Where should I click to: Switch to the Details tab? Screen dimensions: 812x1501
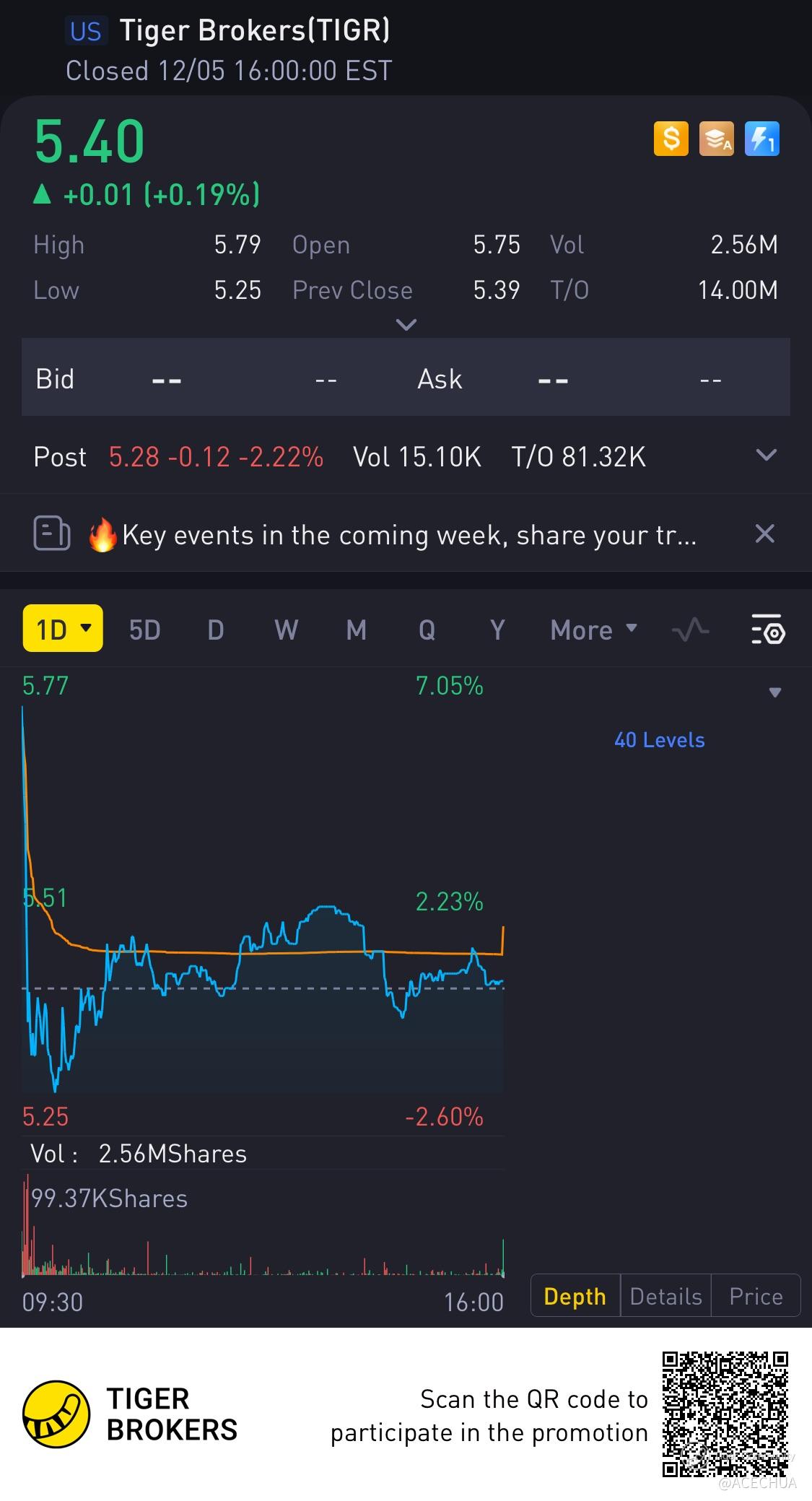(x=665, y=1297)
